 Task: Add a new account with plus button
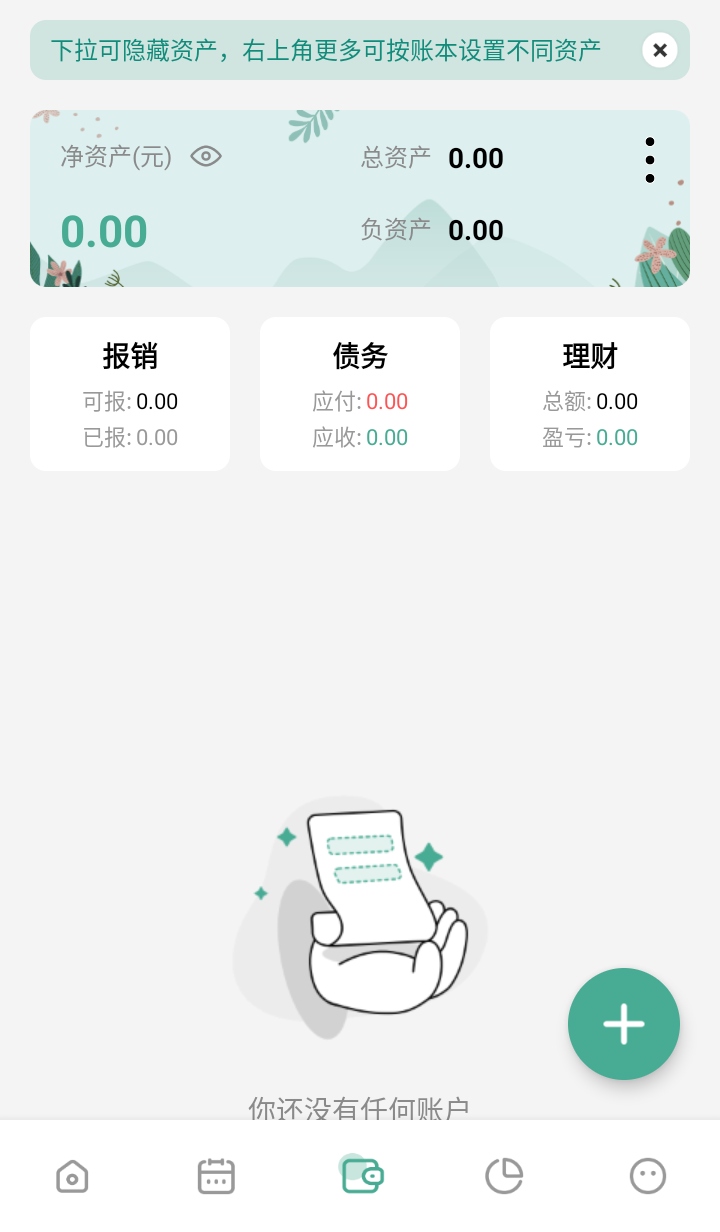tap(624, 1024)
